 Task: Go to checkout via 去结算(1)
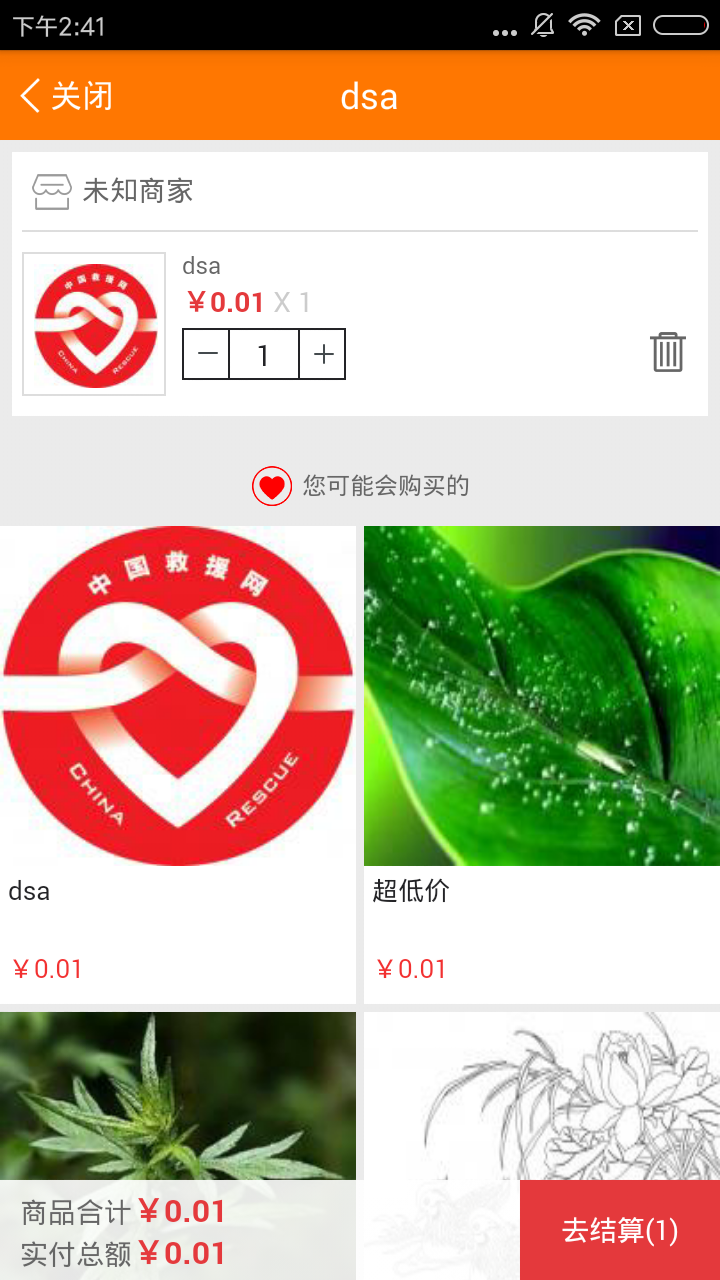point(620,1230)
